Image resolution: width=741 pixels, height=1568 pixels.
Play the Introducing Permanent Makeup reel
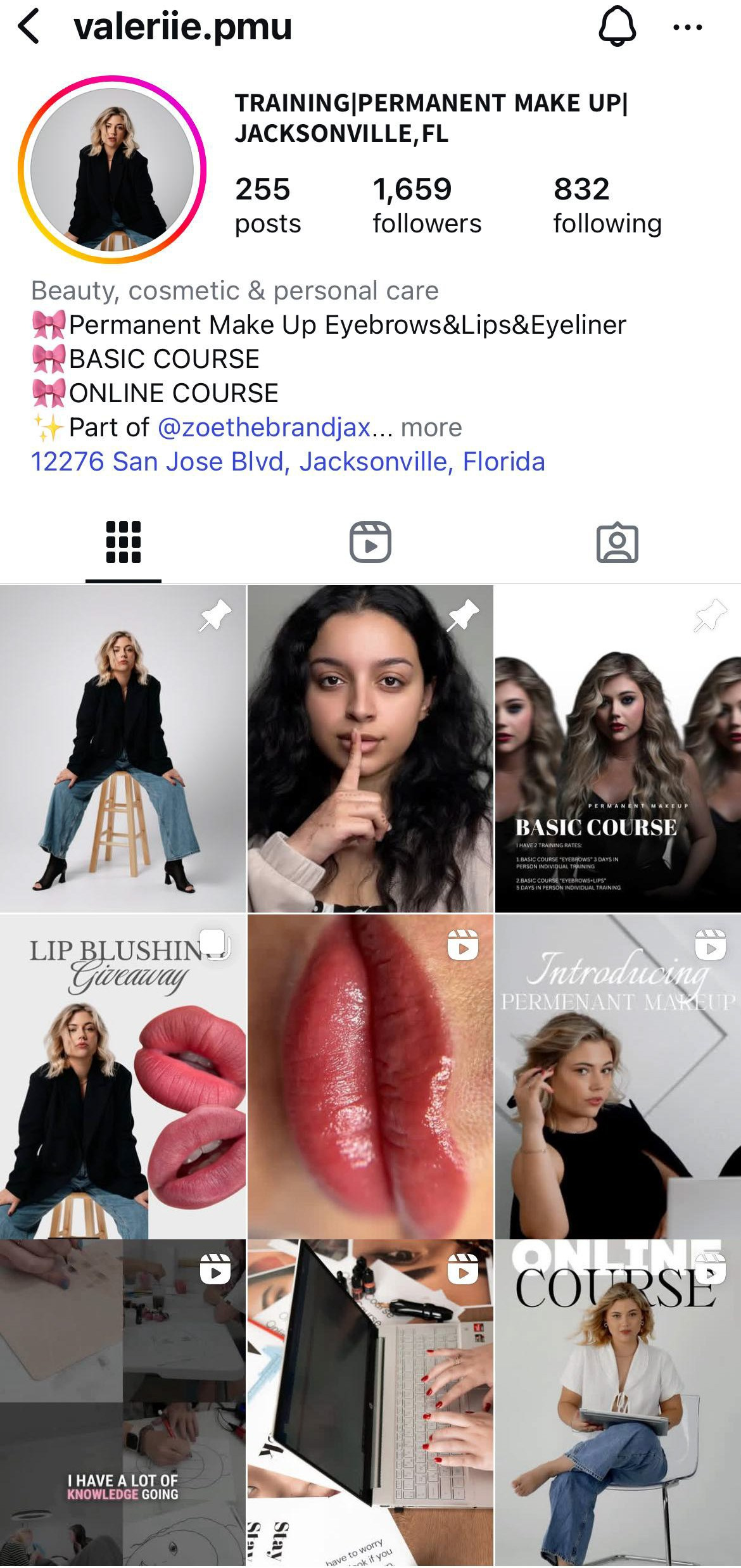[617, 1077]
